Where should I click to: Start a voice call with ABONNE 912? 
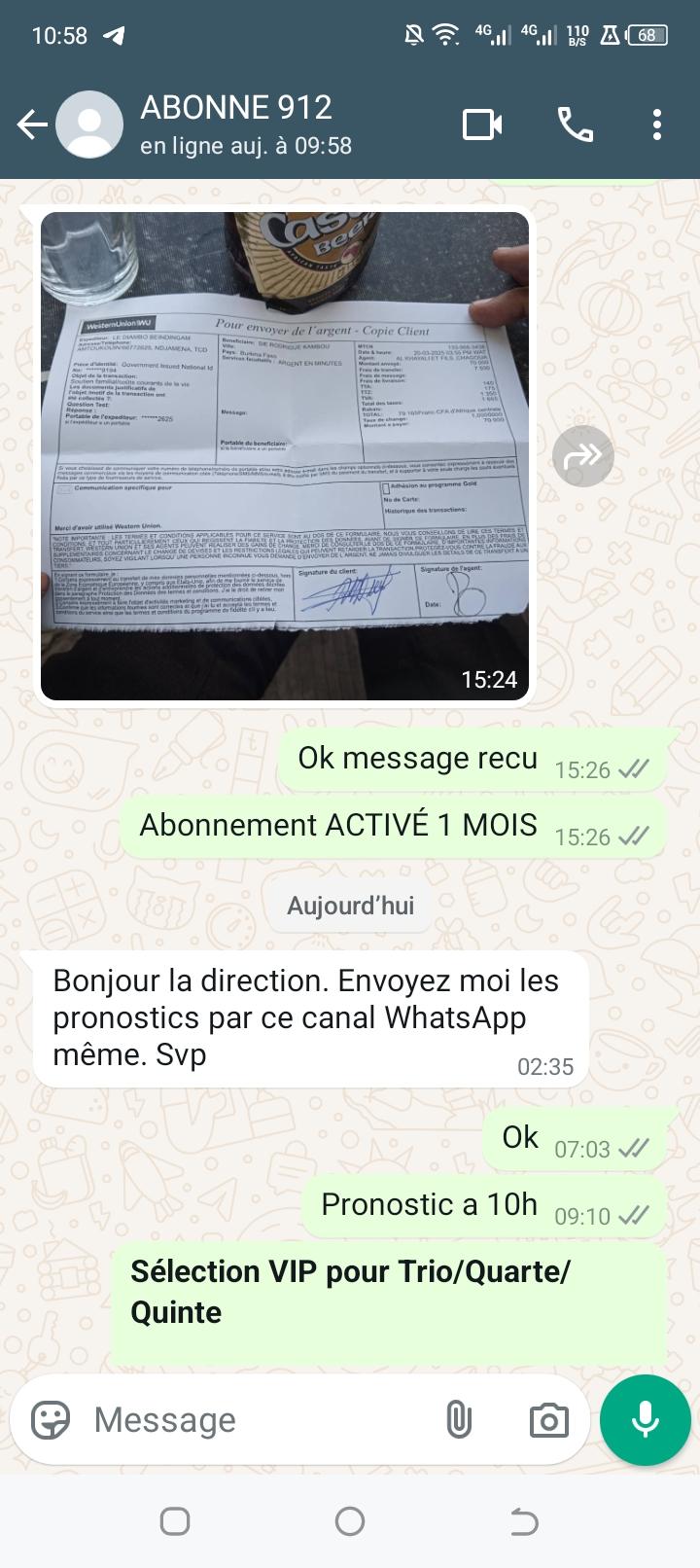(x=575, y=125)
